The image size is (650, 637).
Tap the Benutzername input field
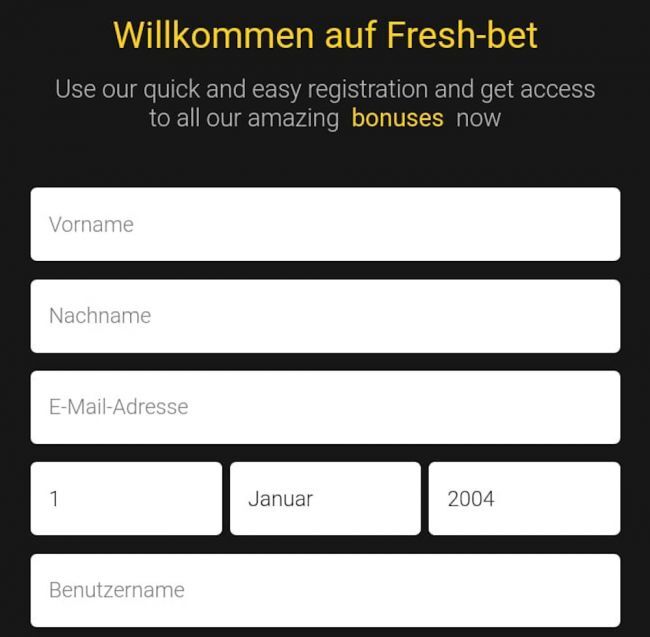click(325, 590)
